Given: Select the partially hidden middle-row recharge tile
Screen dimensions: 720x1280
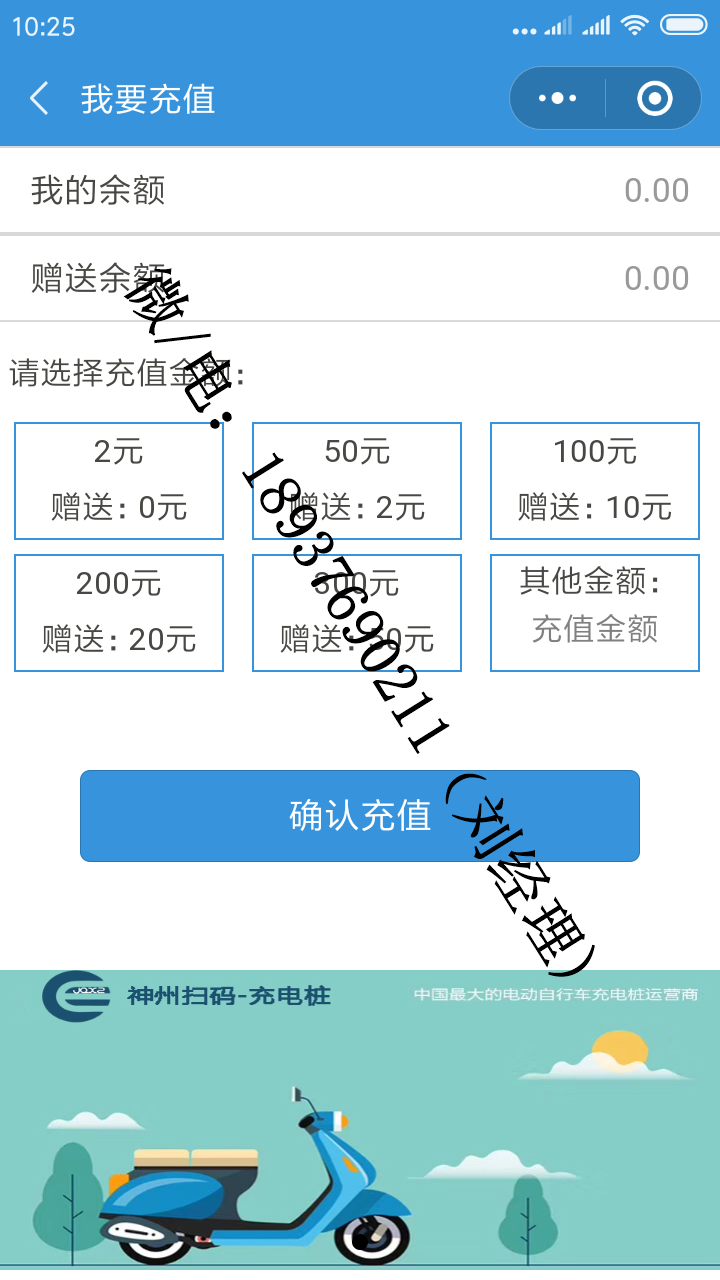Looking at the screenshot, I should coord(357,612).
